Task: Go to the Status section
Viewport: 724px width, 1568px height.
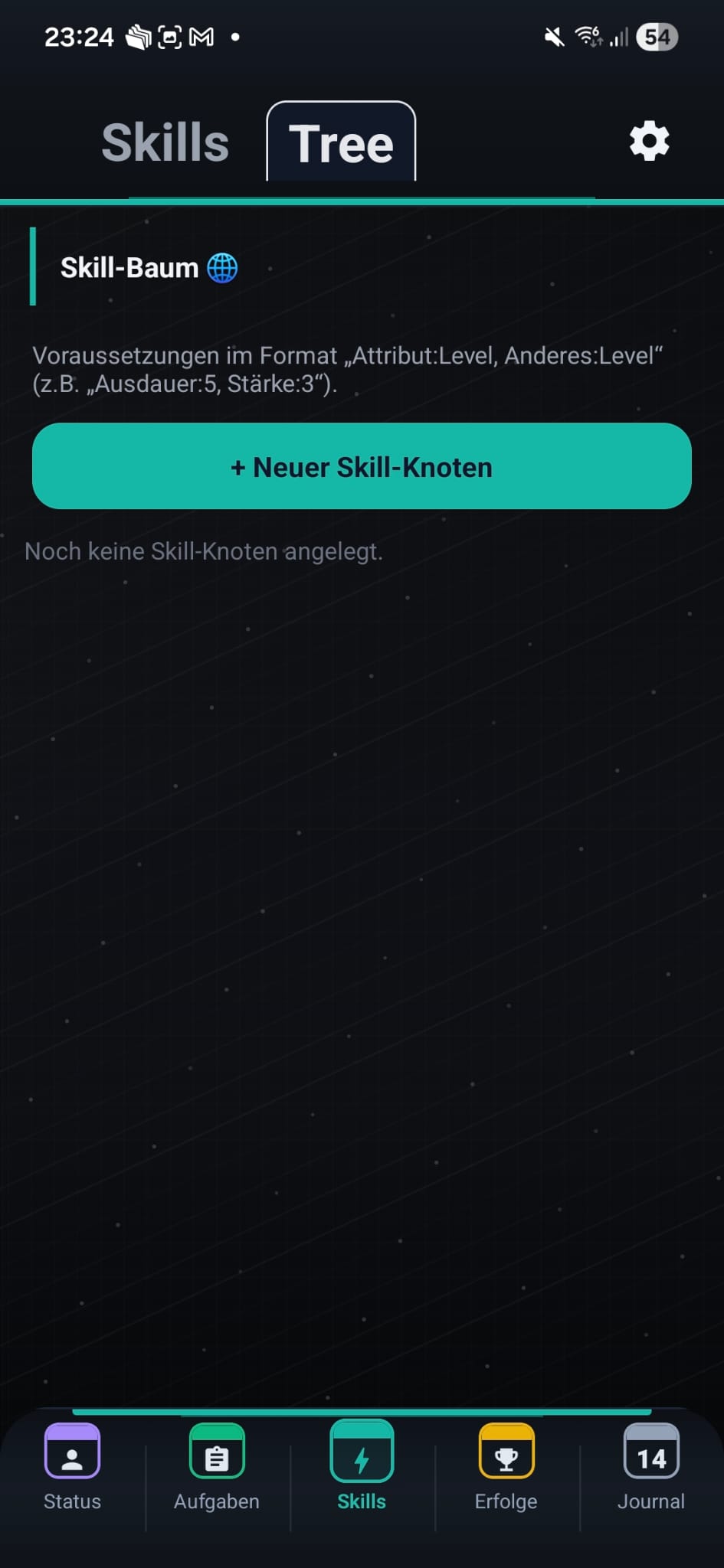Action: tap(72, 1466)
